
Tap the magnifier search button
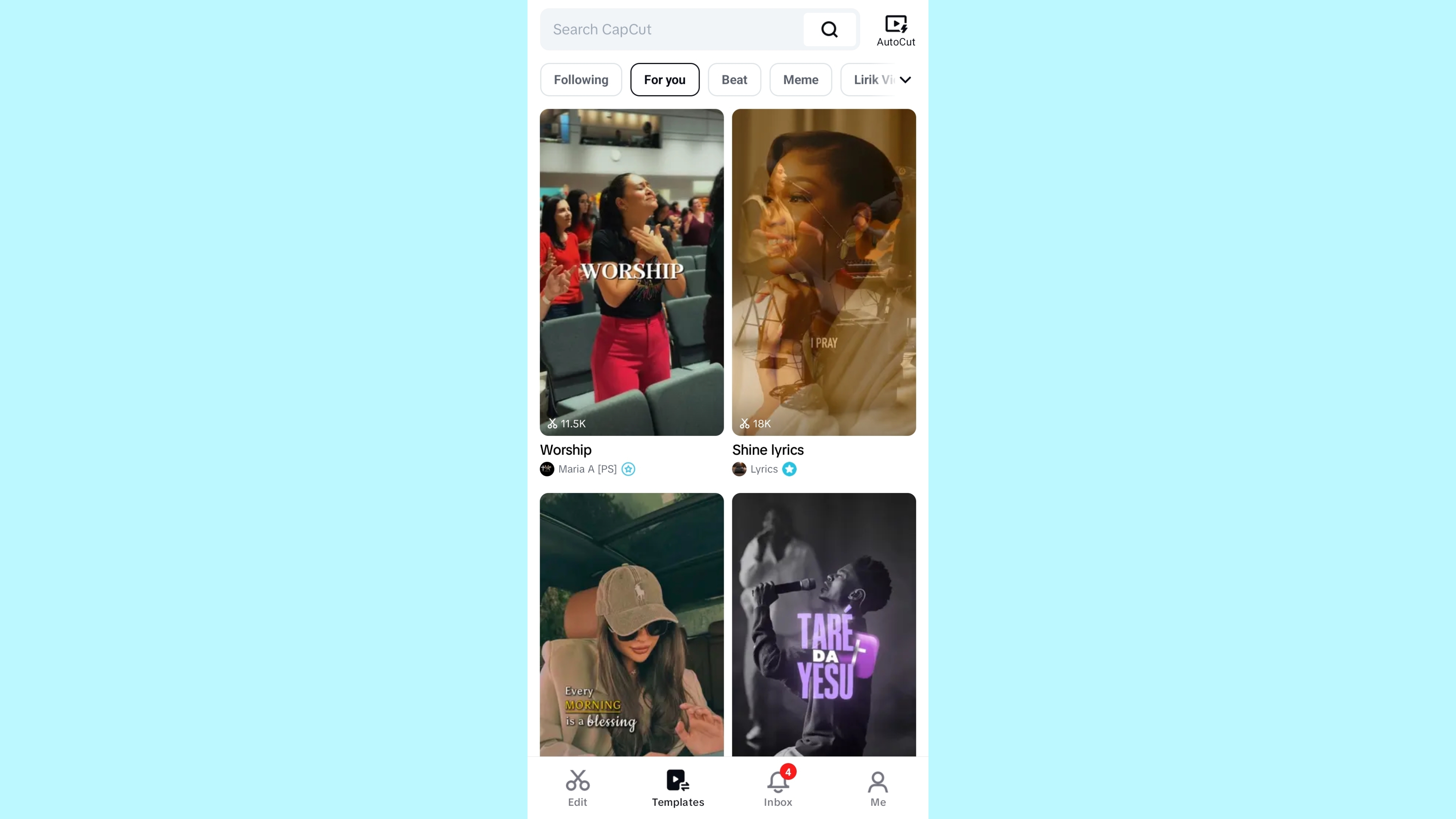tap(829, 30)
